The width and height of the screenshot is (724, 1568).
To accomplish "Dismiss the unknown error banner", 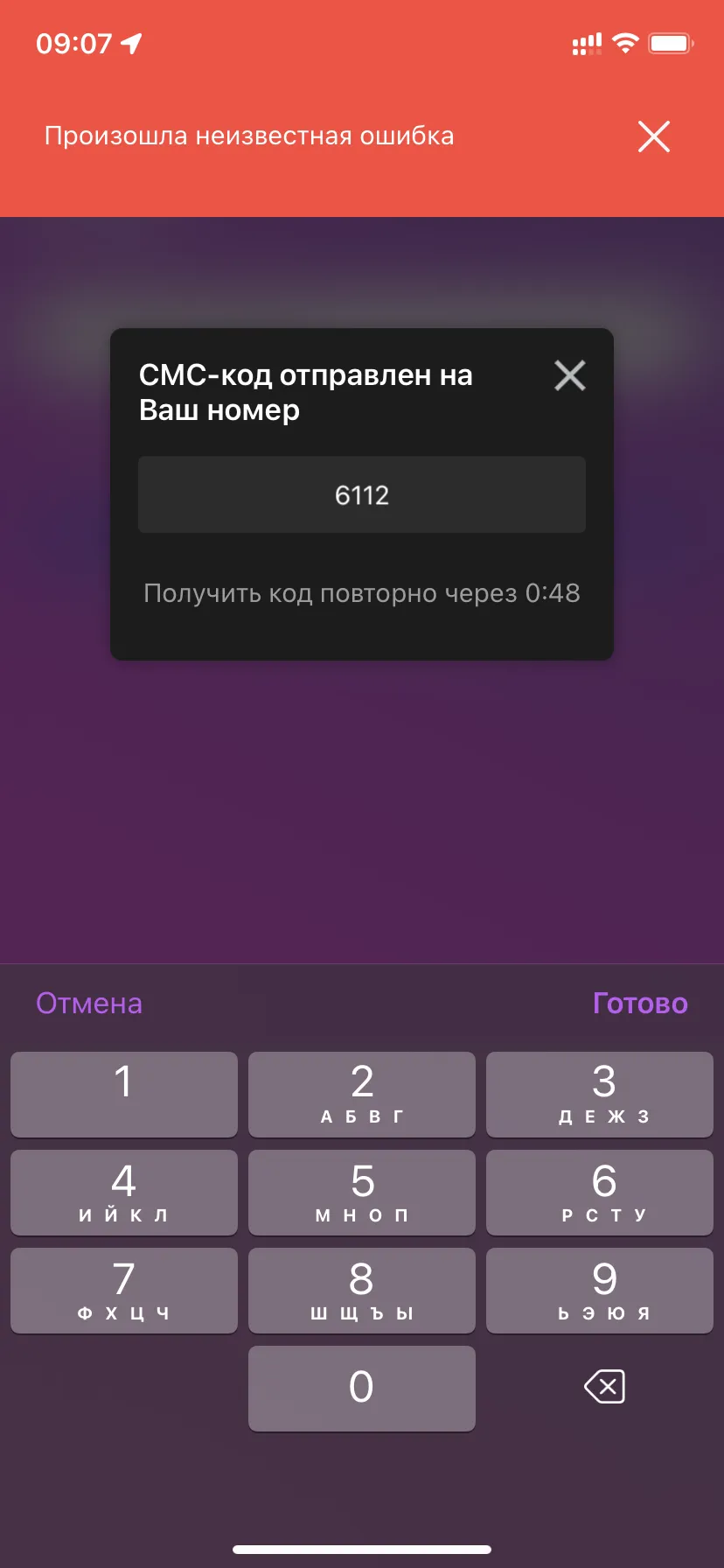I will [x=654, y=136].
